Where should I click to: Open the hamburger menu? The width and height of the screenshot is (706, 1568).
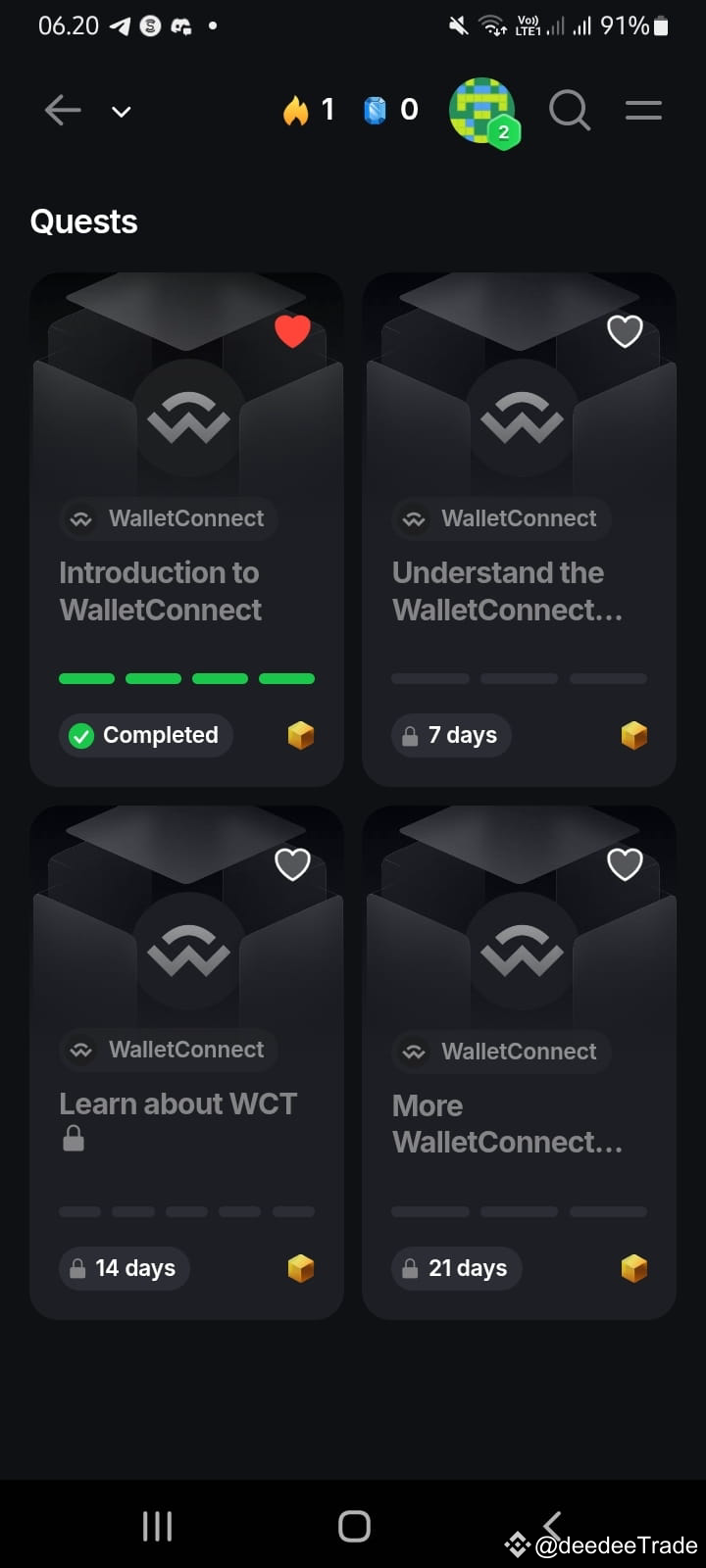click(x=643, y=111)
